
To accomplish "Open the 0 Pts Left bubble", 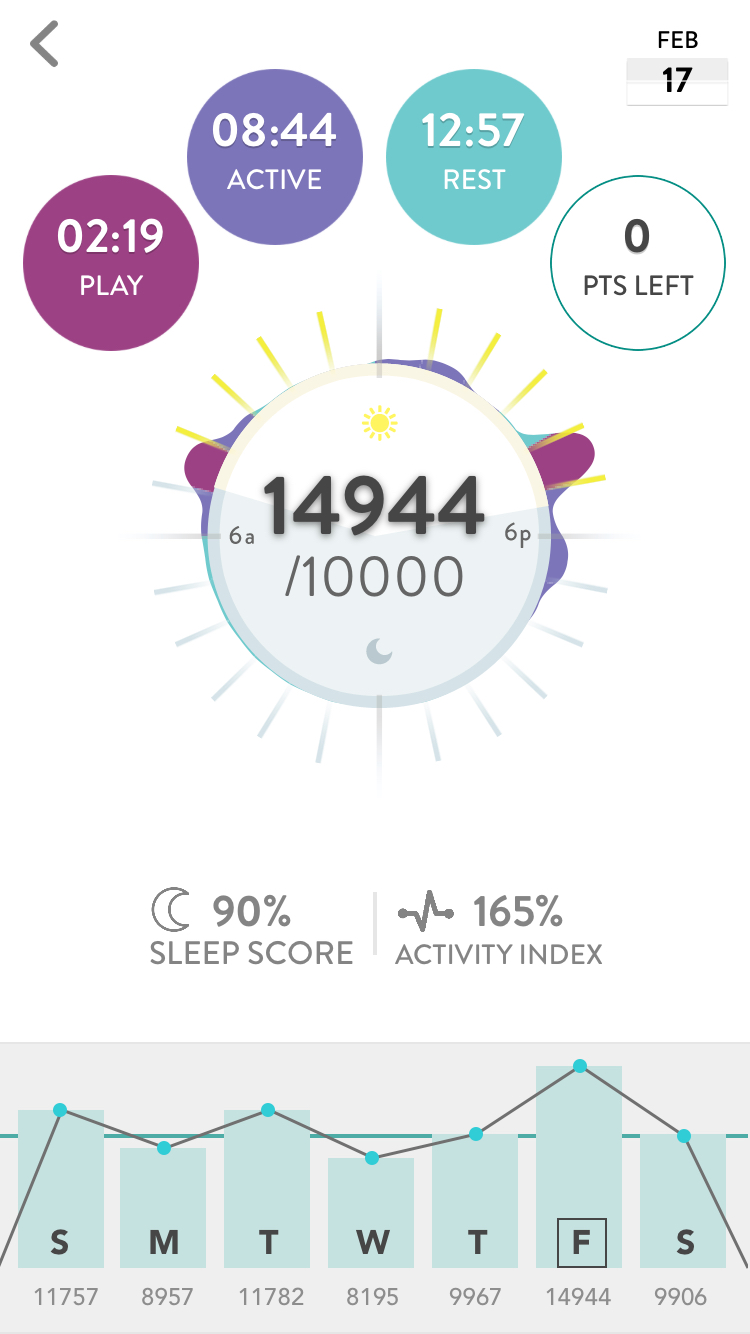I will pyautogui.click(x=638, y=263).
